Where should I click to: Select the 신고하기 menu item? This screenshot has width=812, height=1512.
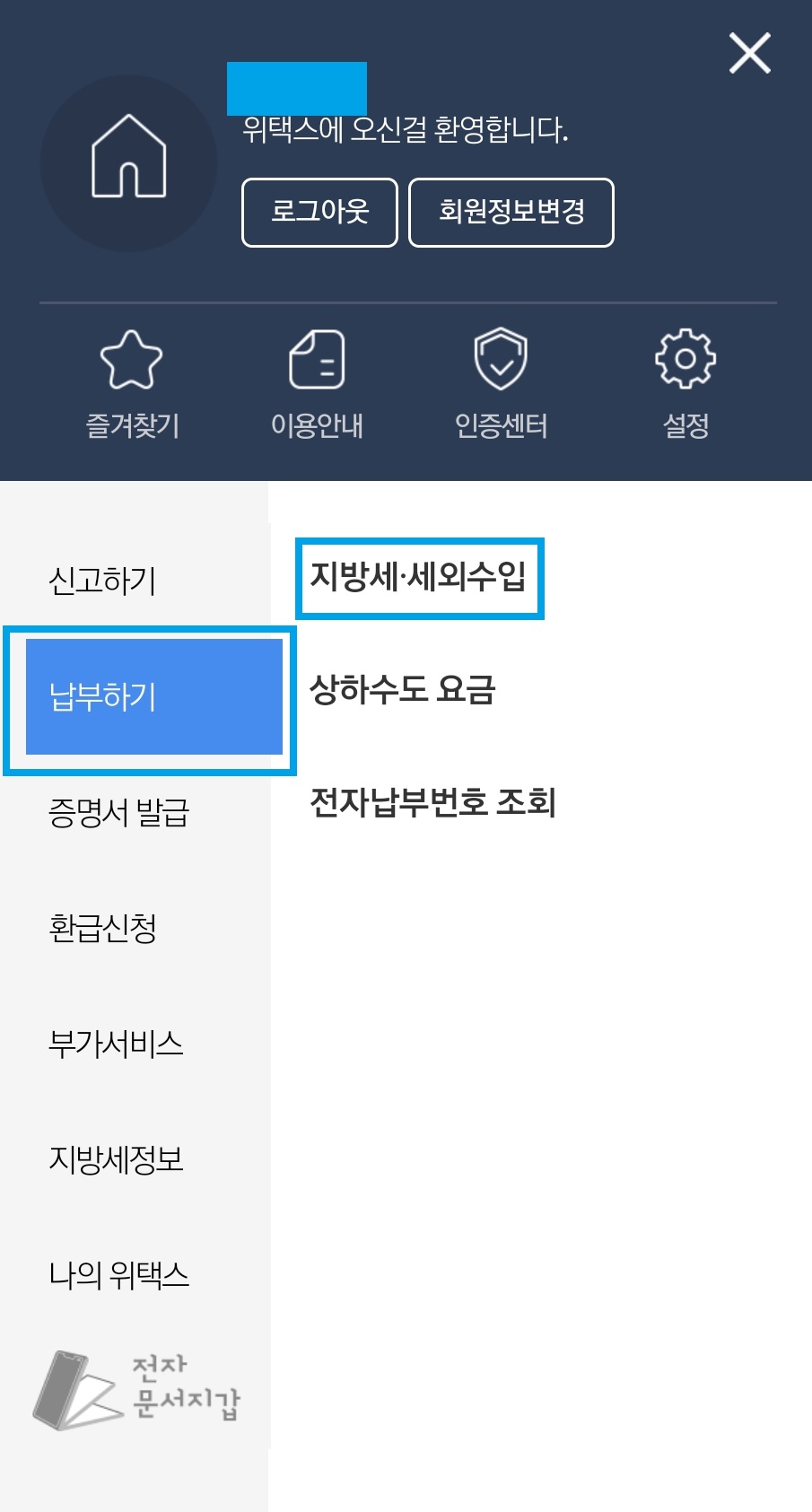point(103,581)
